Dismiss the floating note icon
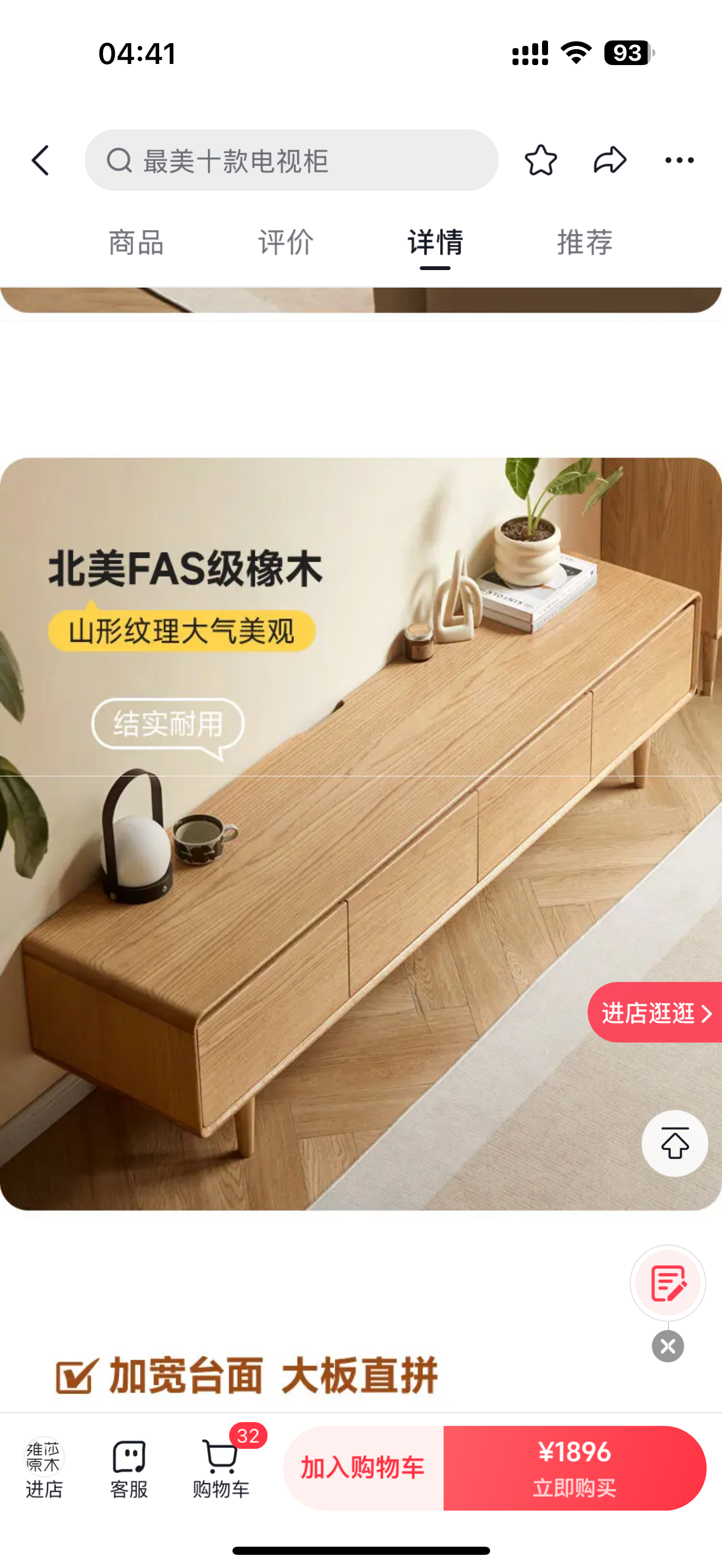 pyautogui.click(x=668, y=1346)
